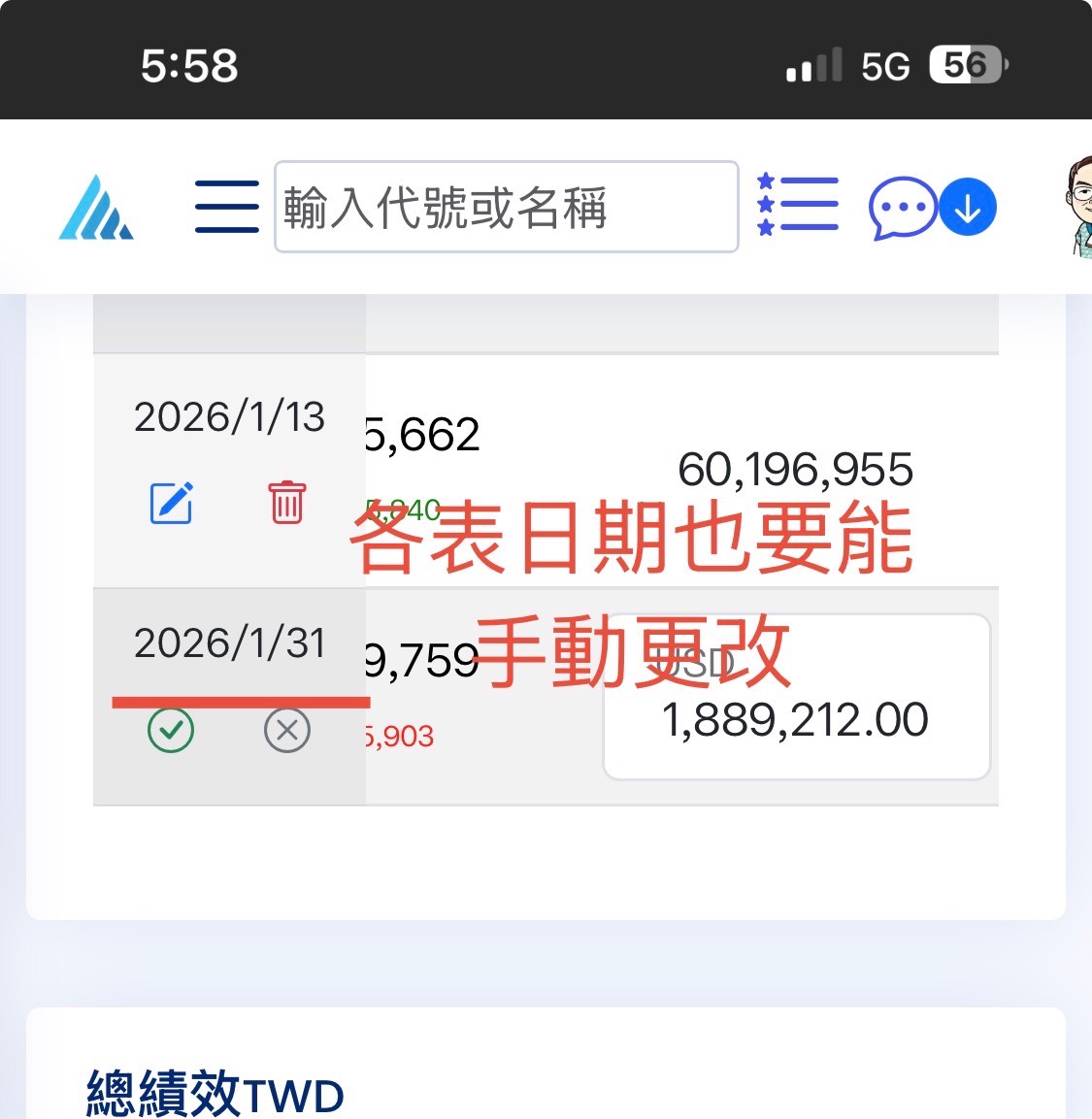Confirm the 2026/1/31 row edit
Screen dimensions: 1092x1119
coord(171,730)
